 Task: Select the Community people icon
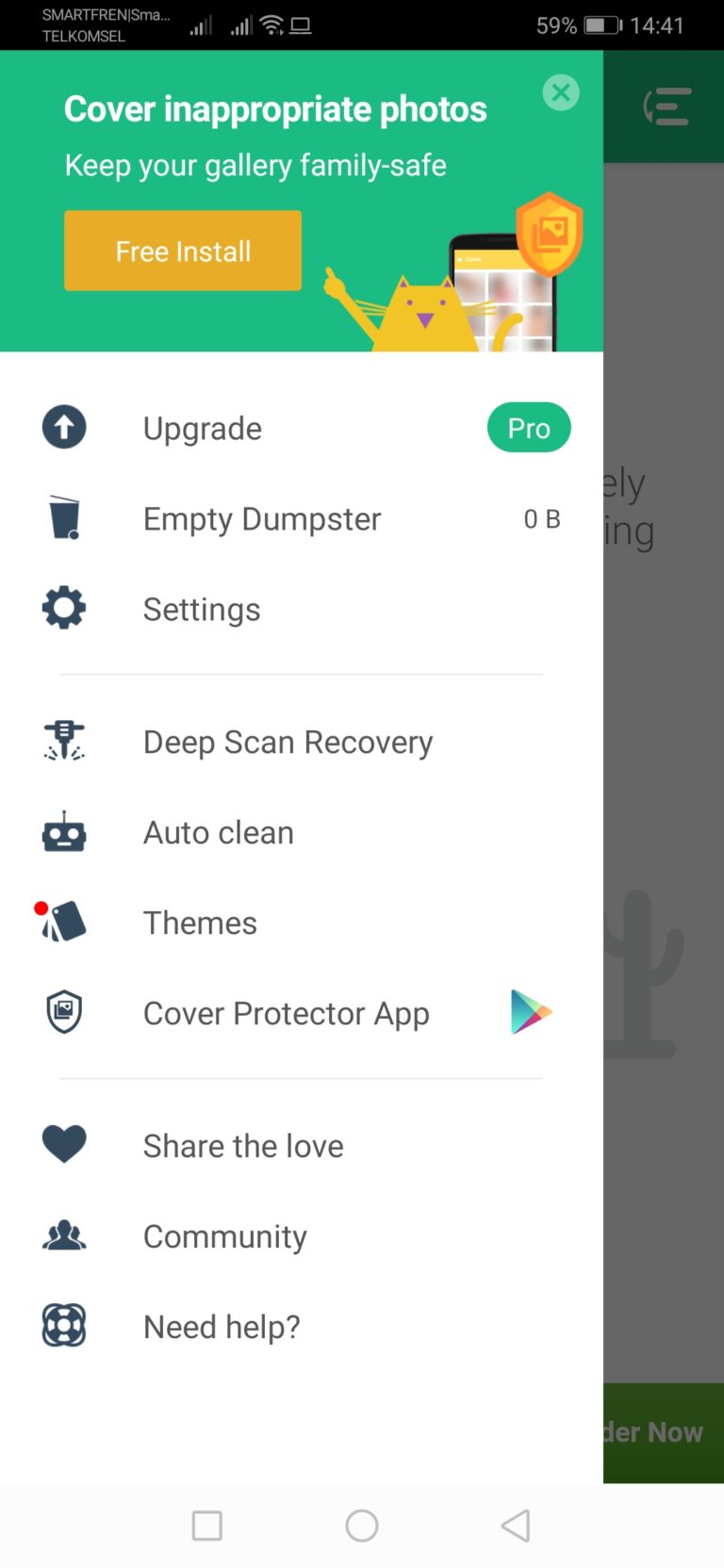(x=63, y=1234)
